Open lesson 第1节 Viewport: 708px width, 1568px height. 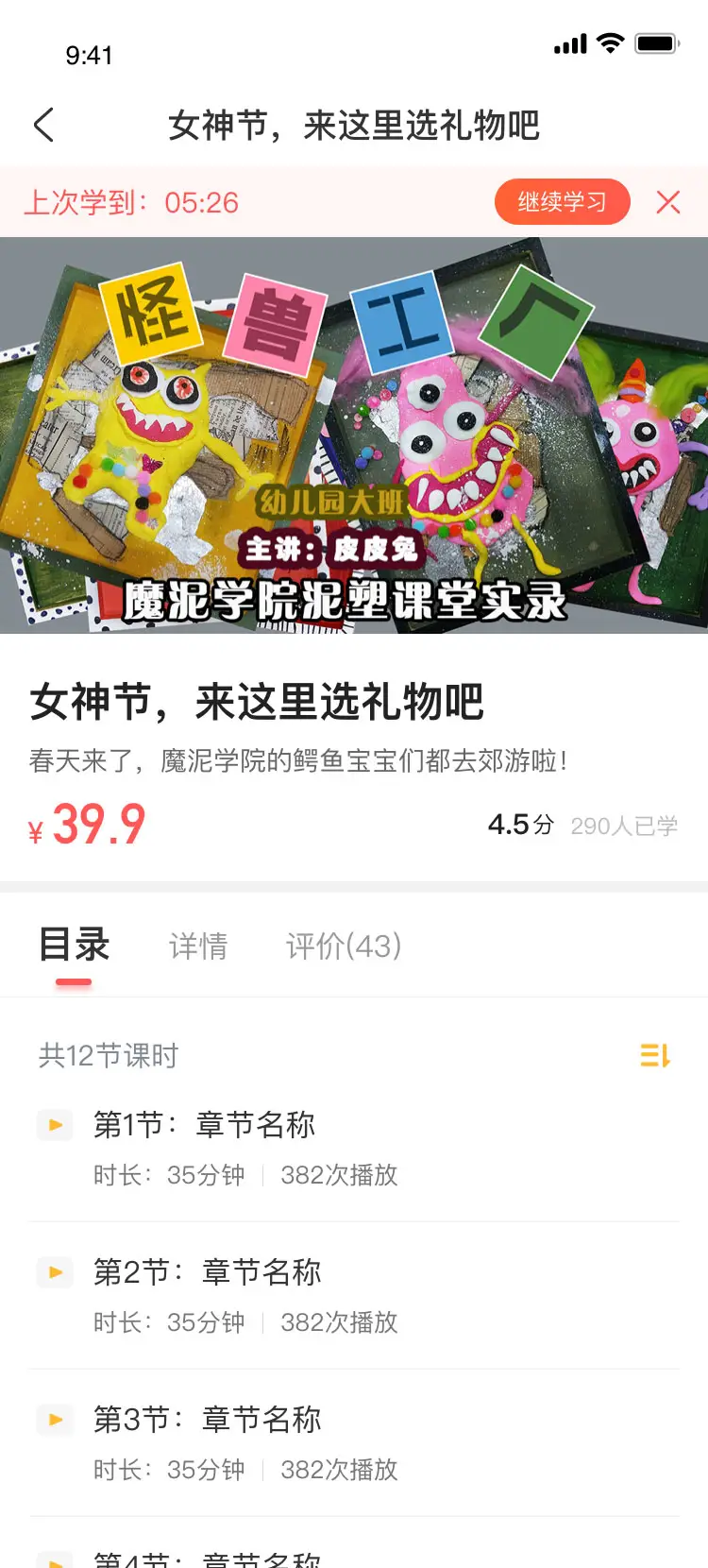[204, 1125]
